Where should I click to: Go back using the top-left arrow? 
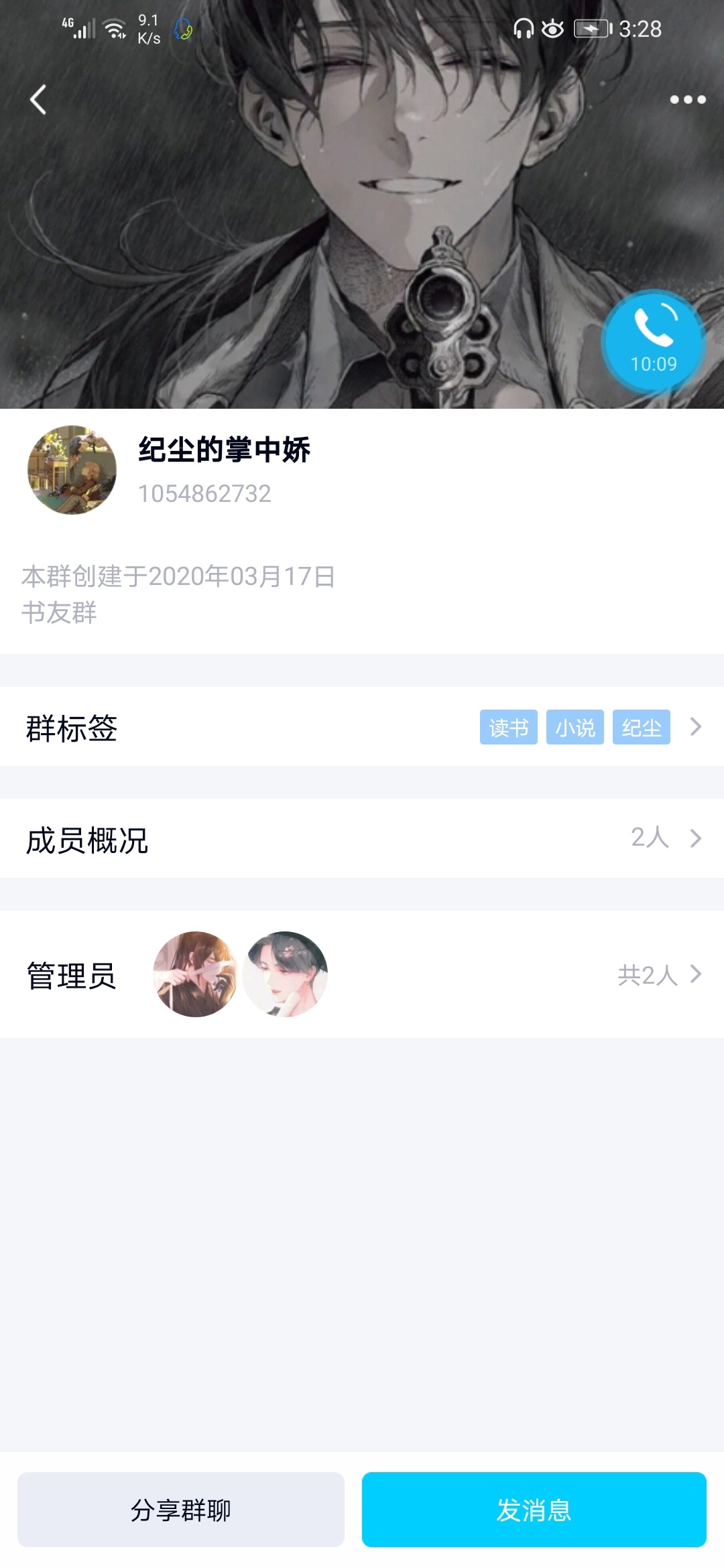coord(38,100)
